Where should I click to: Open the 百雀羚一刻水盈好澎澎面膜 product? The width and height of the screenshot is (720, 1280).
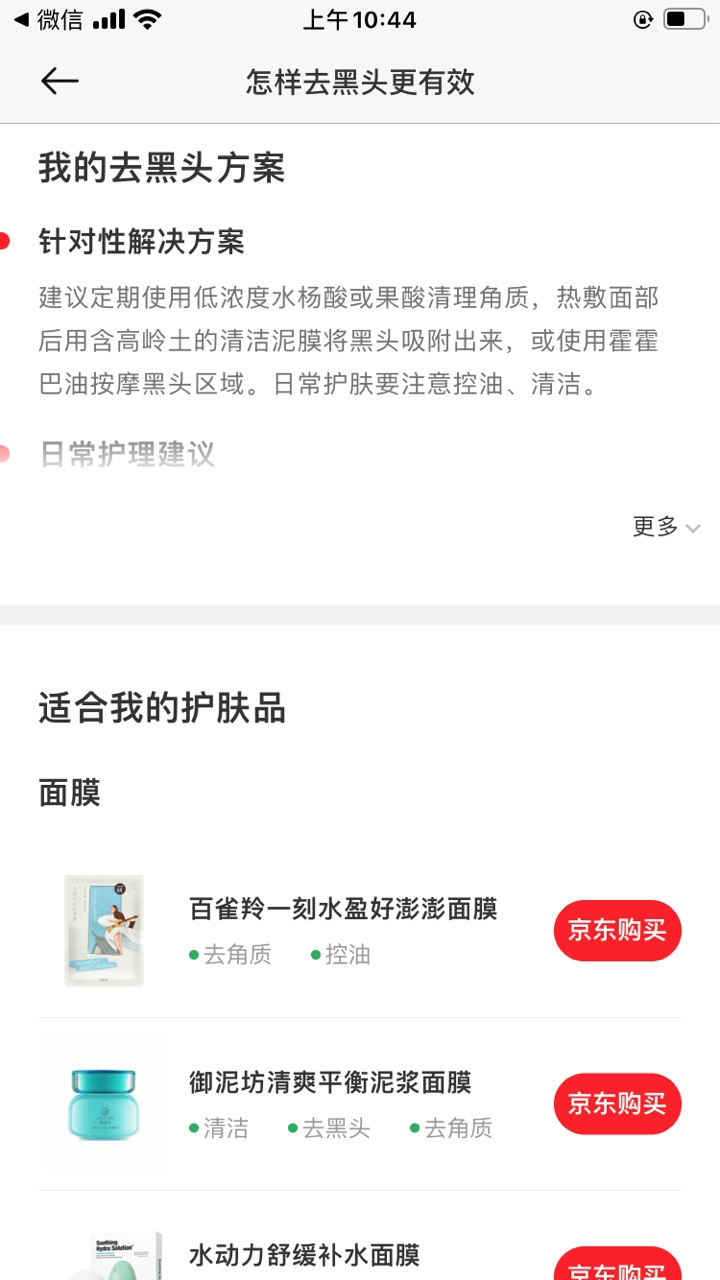click(343, 909)
